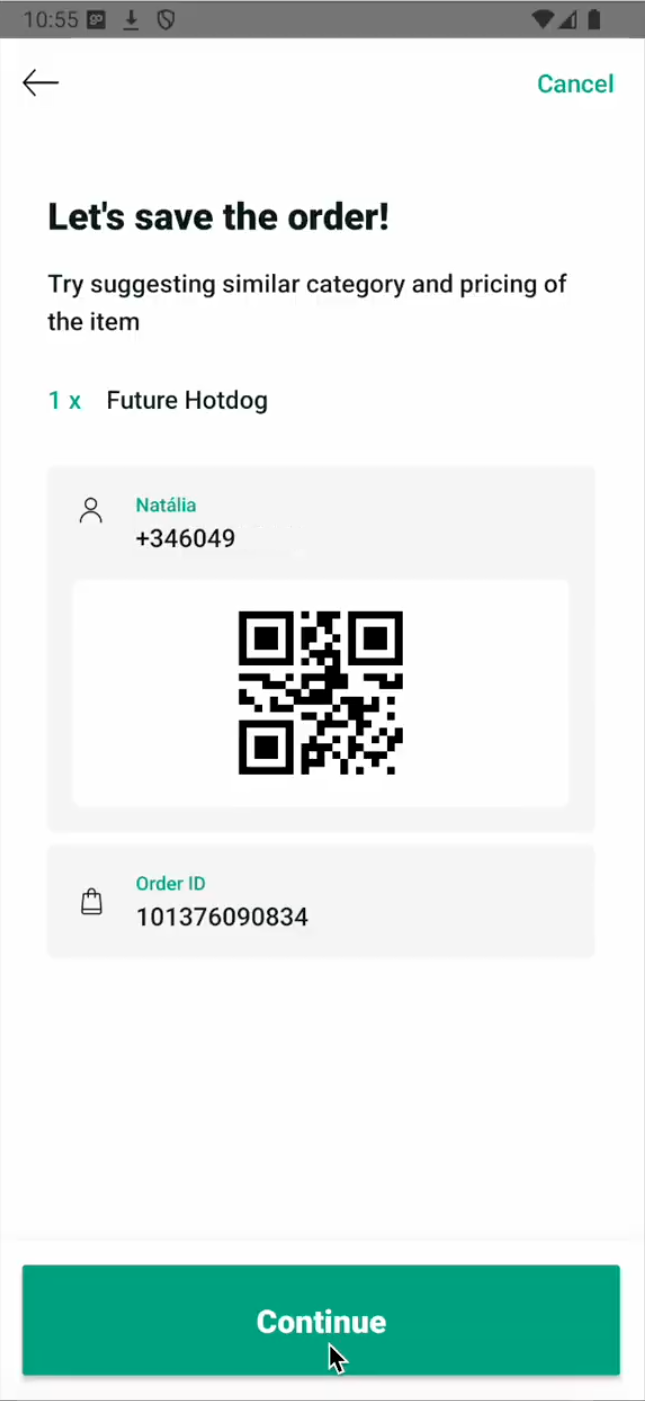This screenshot has height=1401, width=645.
Task: Tap the green Continue button
Action: coord(321,1320)
